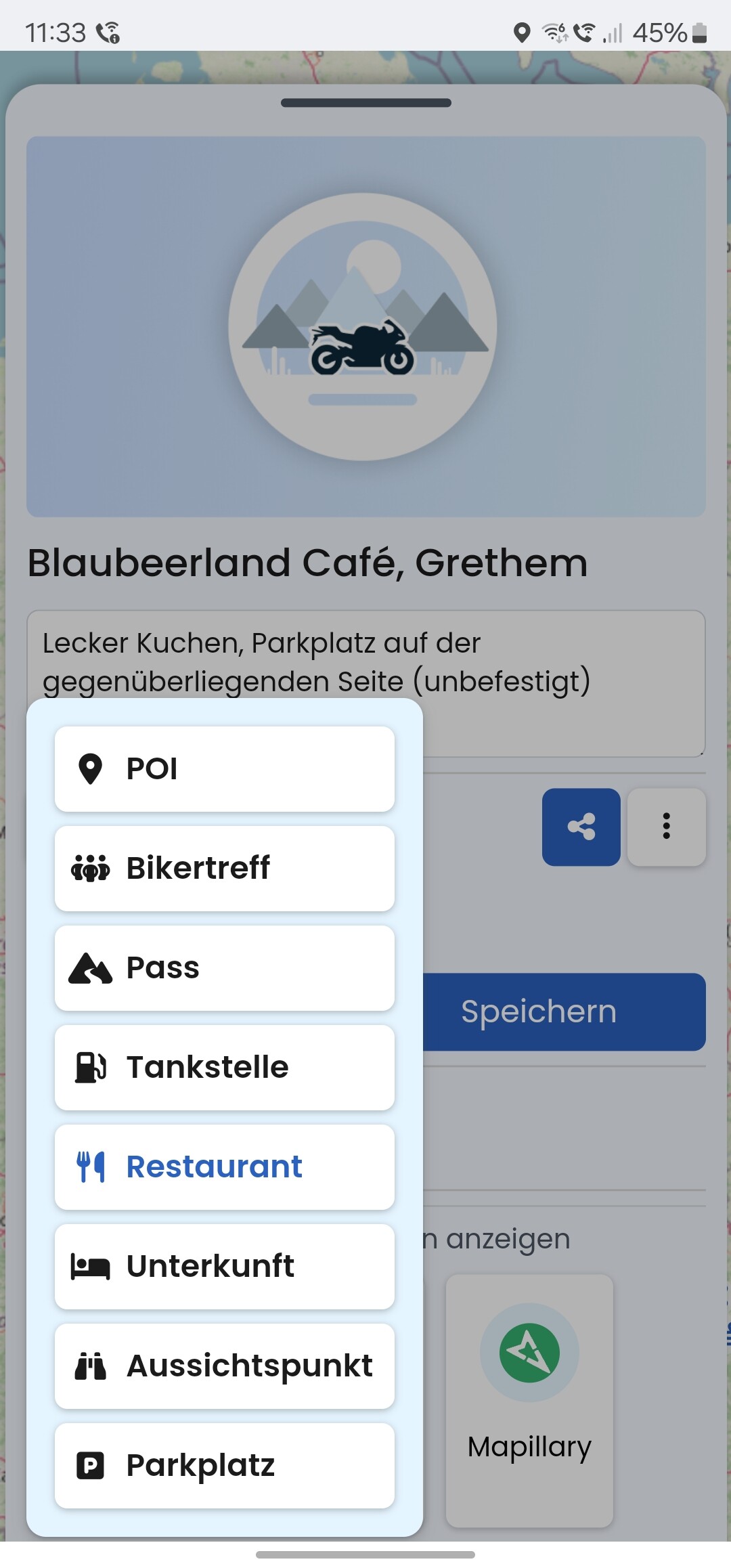Viewport: 731px width, 1568px height.
Task: Pick the Pass category option
Action: [224, 967]
